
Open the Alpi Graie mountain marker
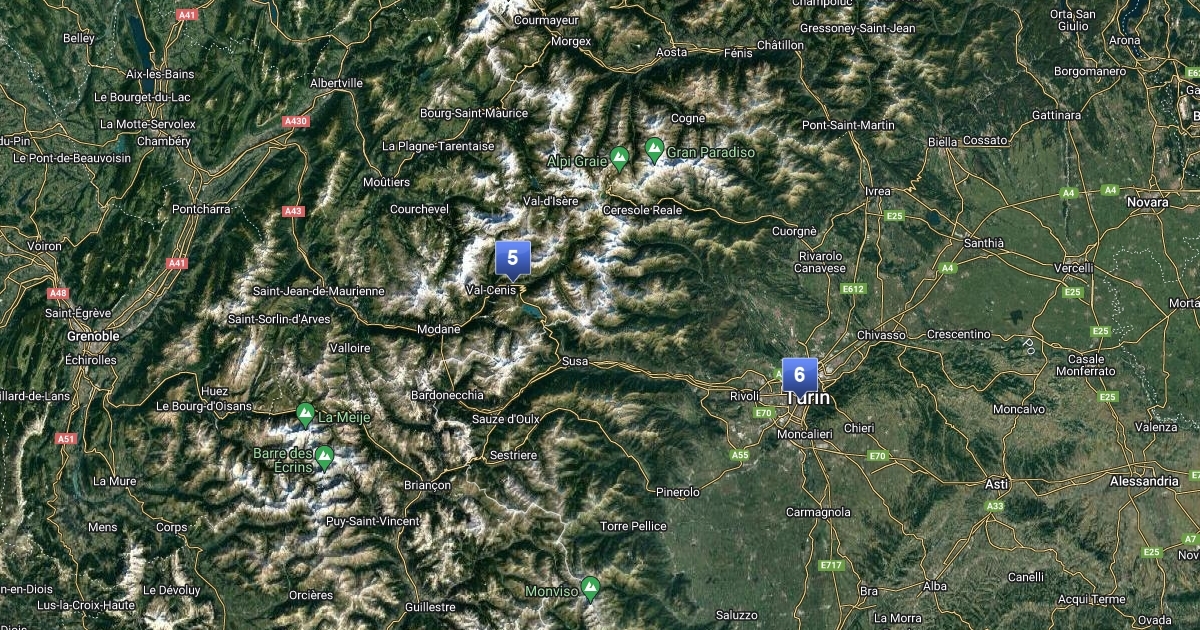(x=619, y=158)
